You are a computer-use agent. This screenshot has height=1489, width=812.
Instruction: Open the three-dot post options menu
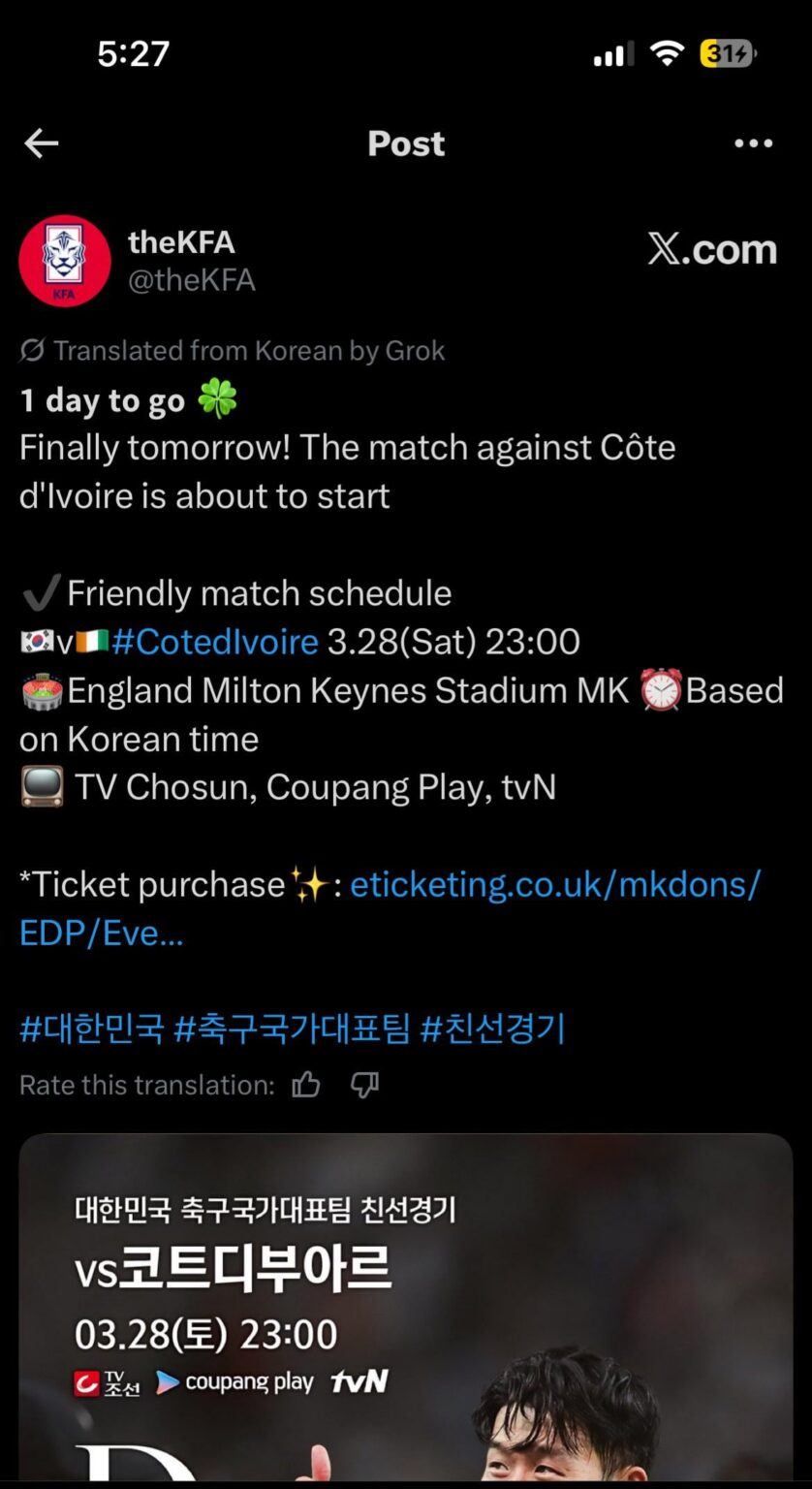coord(754,143)
